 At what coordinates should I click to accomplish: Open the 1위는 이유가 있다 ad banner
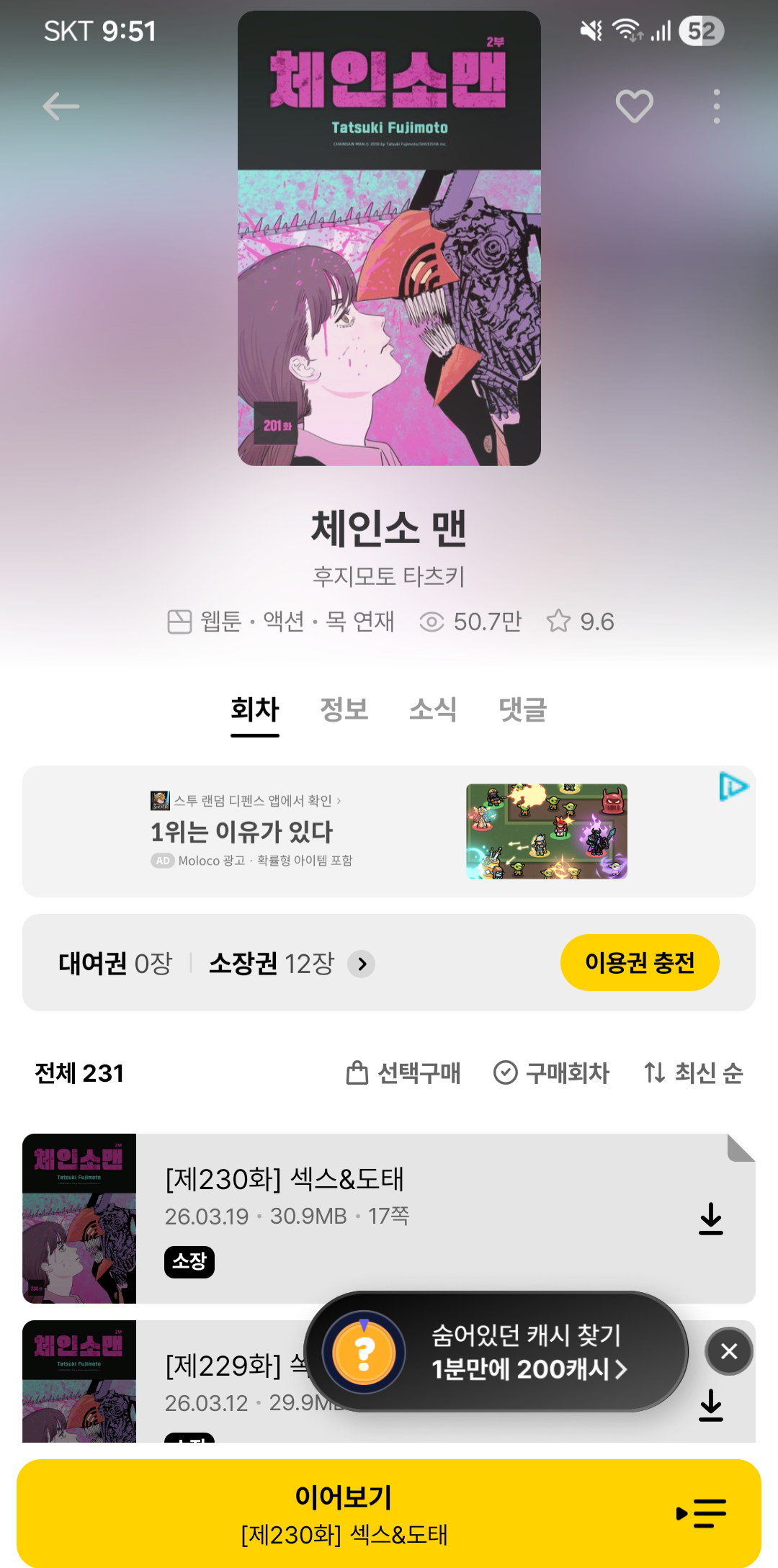point(389,831)
